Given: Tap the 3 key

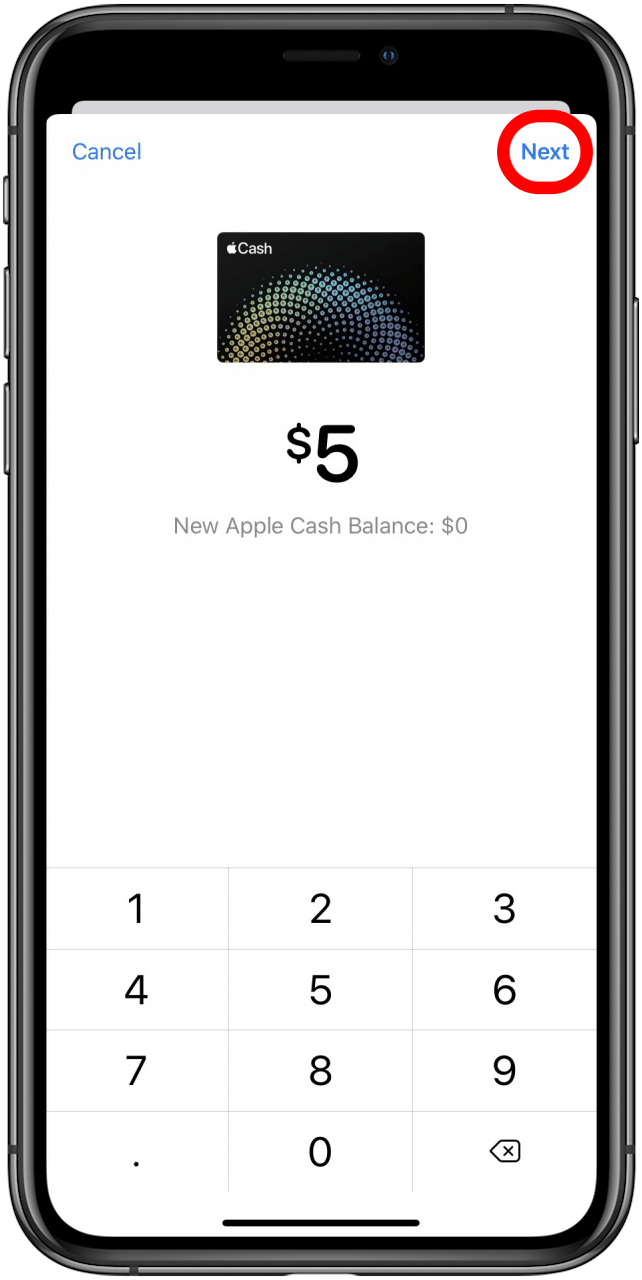Looking at the screenshot, I should tap(504, 909).
